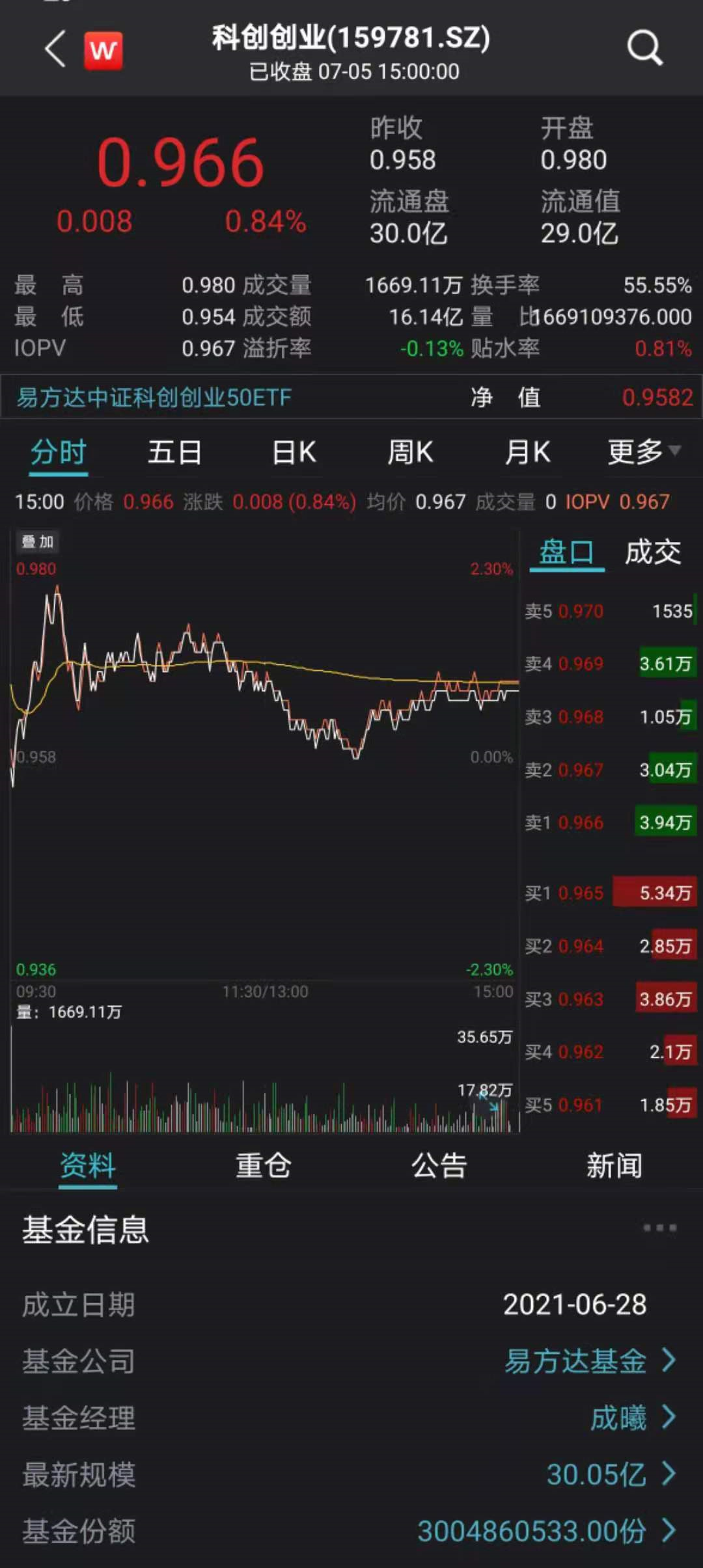
Task: Select the 新闻 news section
Action: click(614, 1166)
